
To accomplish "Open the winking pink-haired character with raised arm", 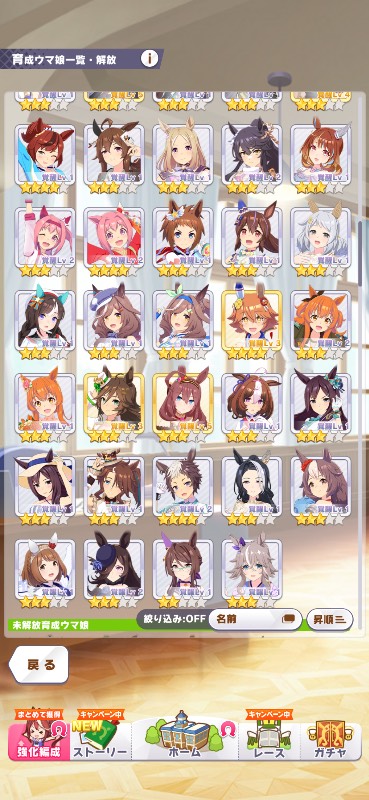I will (x=45, y=237).
